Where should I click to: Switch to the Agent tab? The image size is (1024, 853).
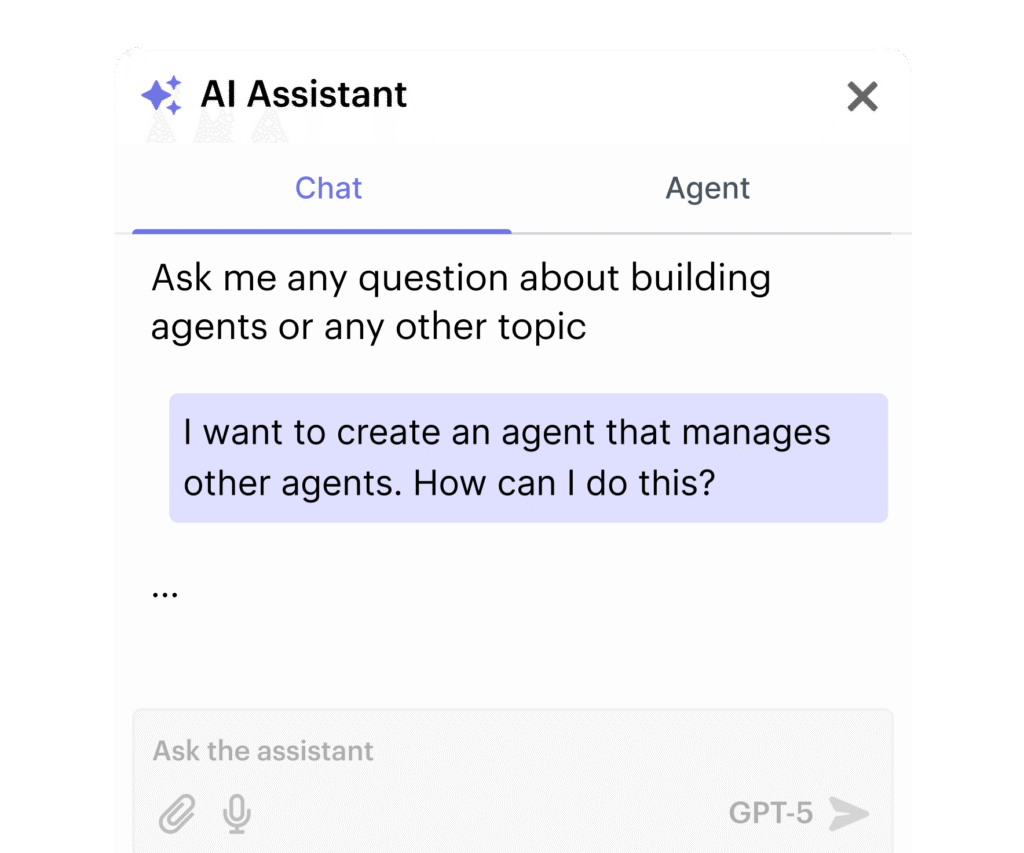707,189
